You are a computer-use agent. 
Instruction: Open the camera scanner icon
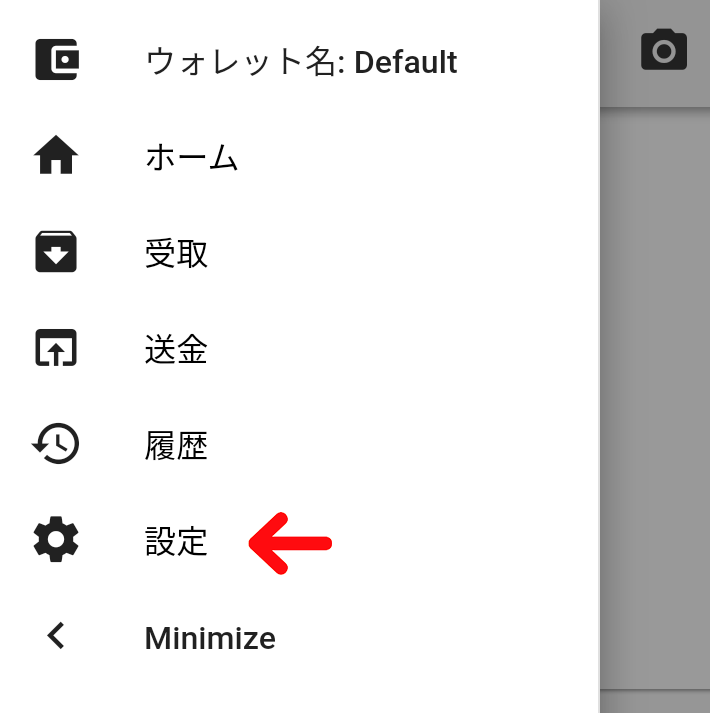[x=663, y=50]
